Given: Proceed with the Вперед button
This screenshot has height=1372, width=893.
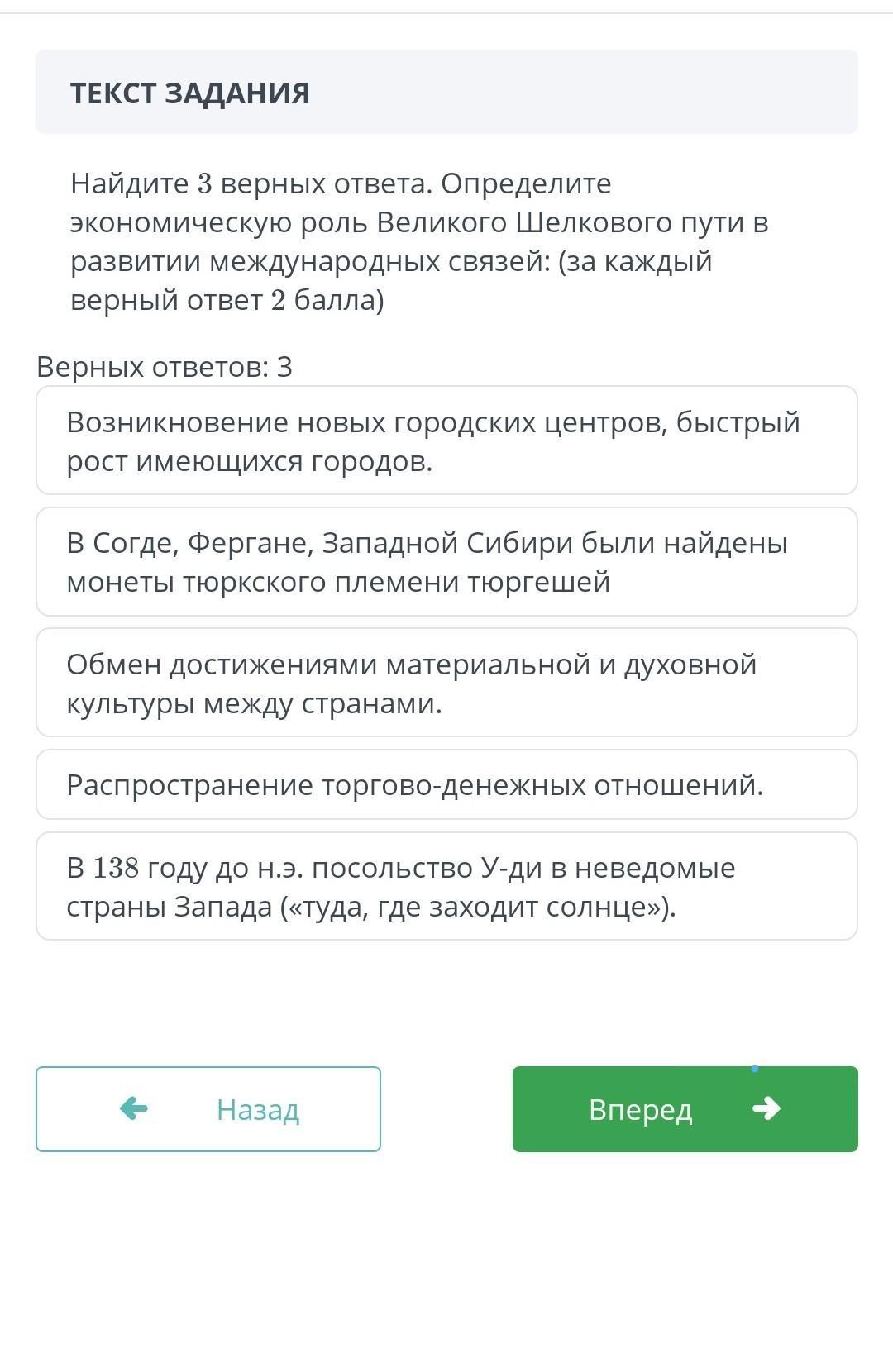Looking at the screenshot, I should tap(685, 1108).
